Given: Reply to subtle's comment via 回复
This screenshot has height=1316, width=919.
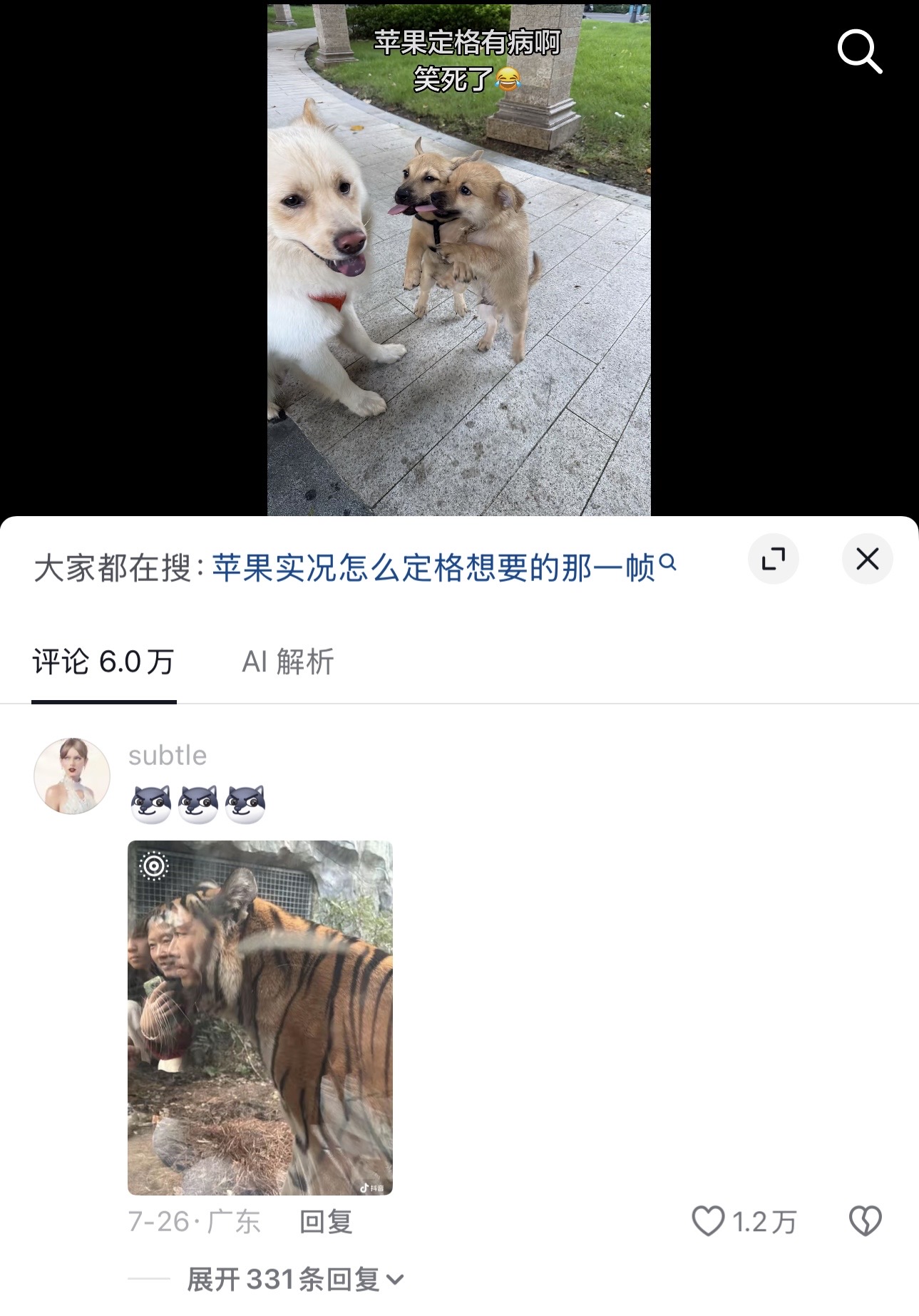Looking at the screenshot, I should [x=326, y=1222].
